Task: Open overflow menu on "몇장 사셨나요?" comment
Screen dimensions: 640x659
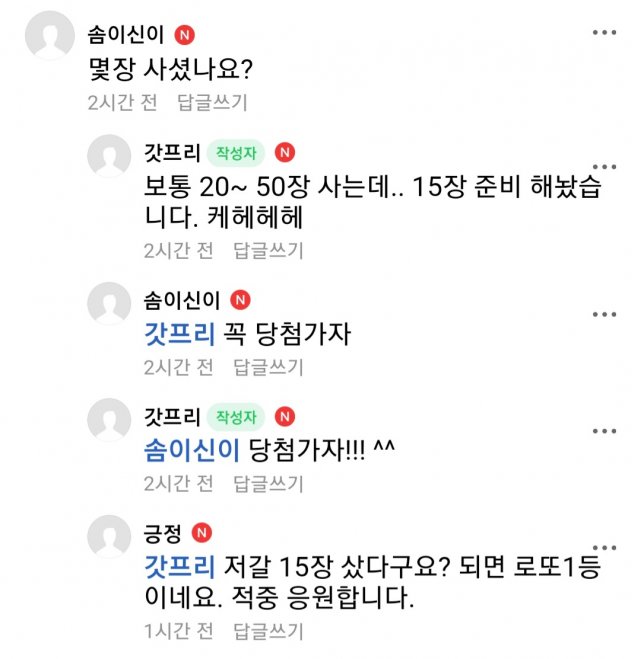Action: (x=605, y=34)
